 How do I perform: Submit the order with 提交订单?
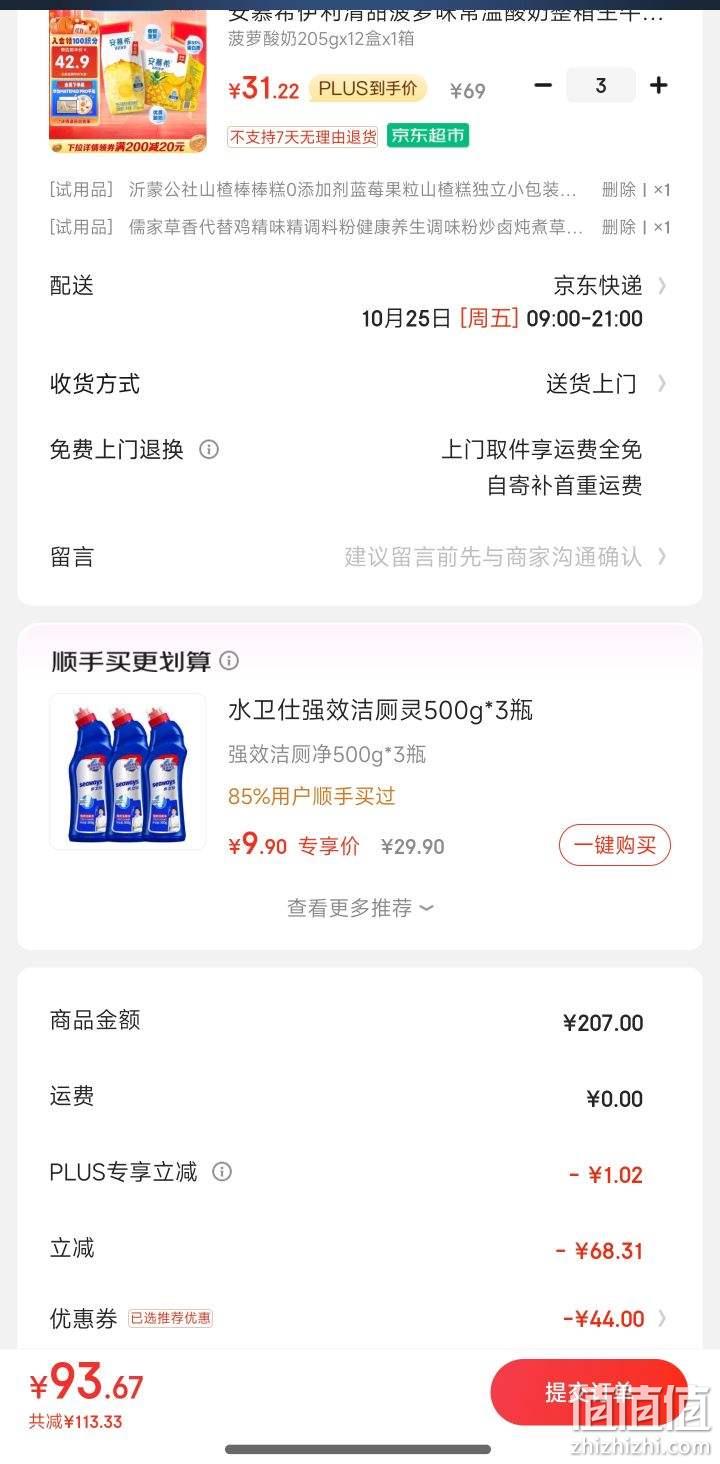[589, 1392]
